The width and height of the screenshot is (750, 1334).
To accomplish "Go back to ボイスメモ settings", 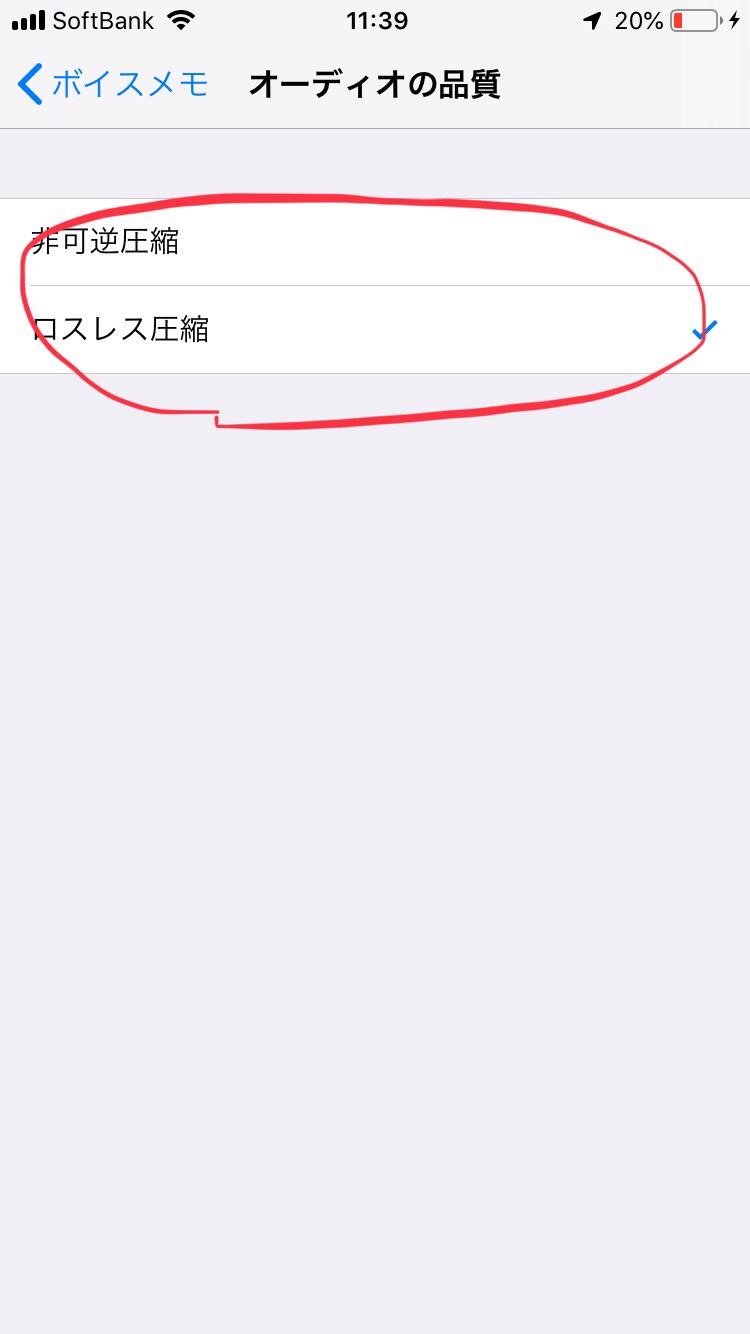I will click(x=112, y=84).
